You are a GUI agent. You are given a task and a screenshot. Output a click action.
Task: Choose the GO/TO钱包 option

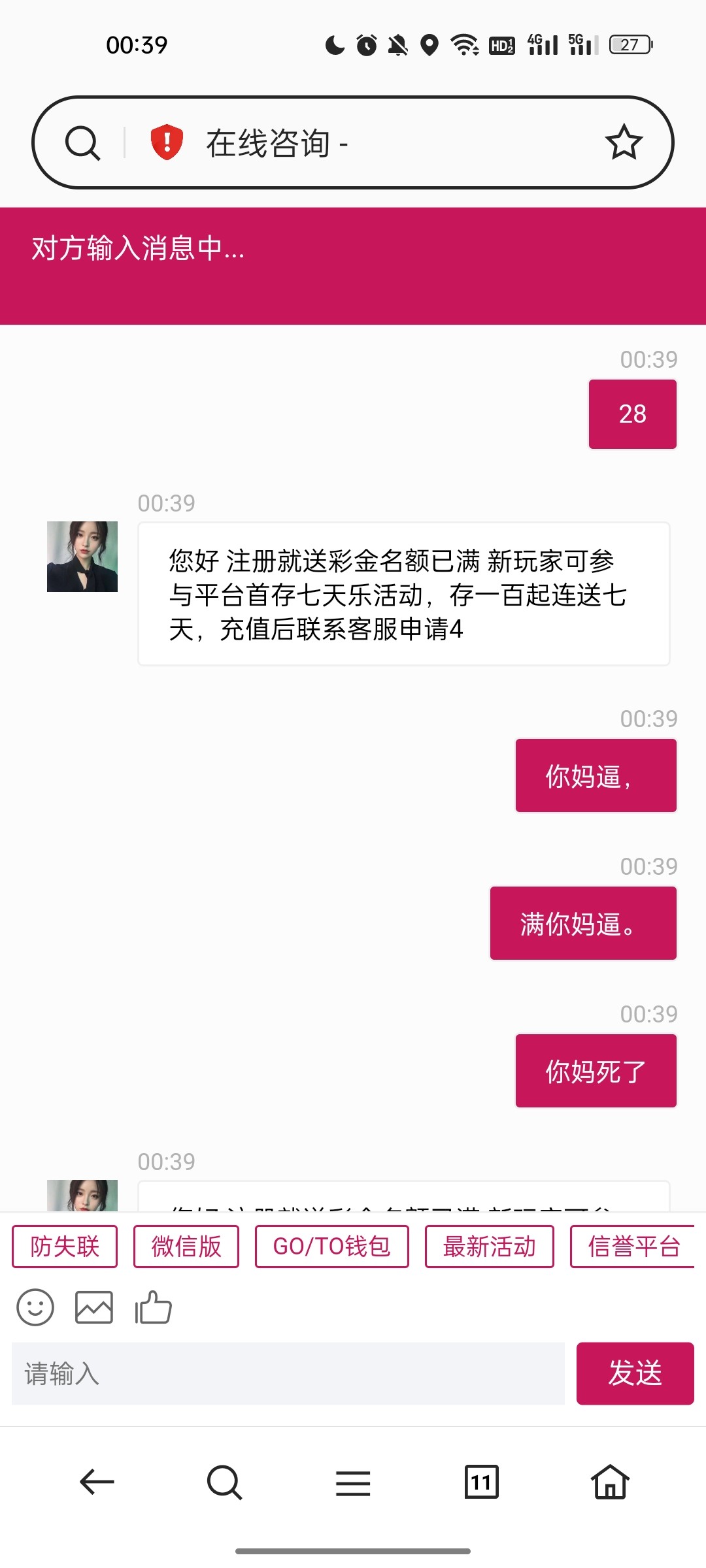(x=331, y=1247)
